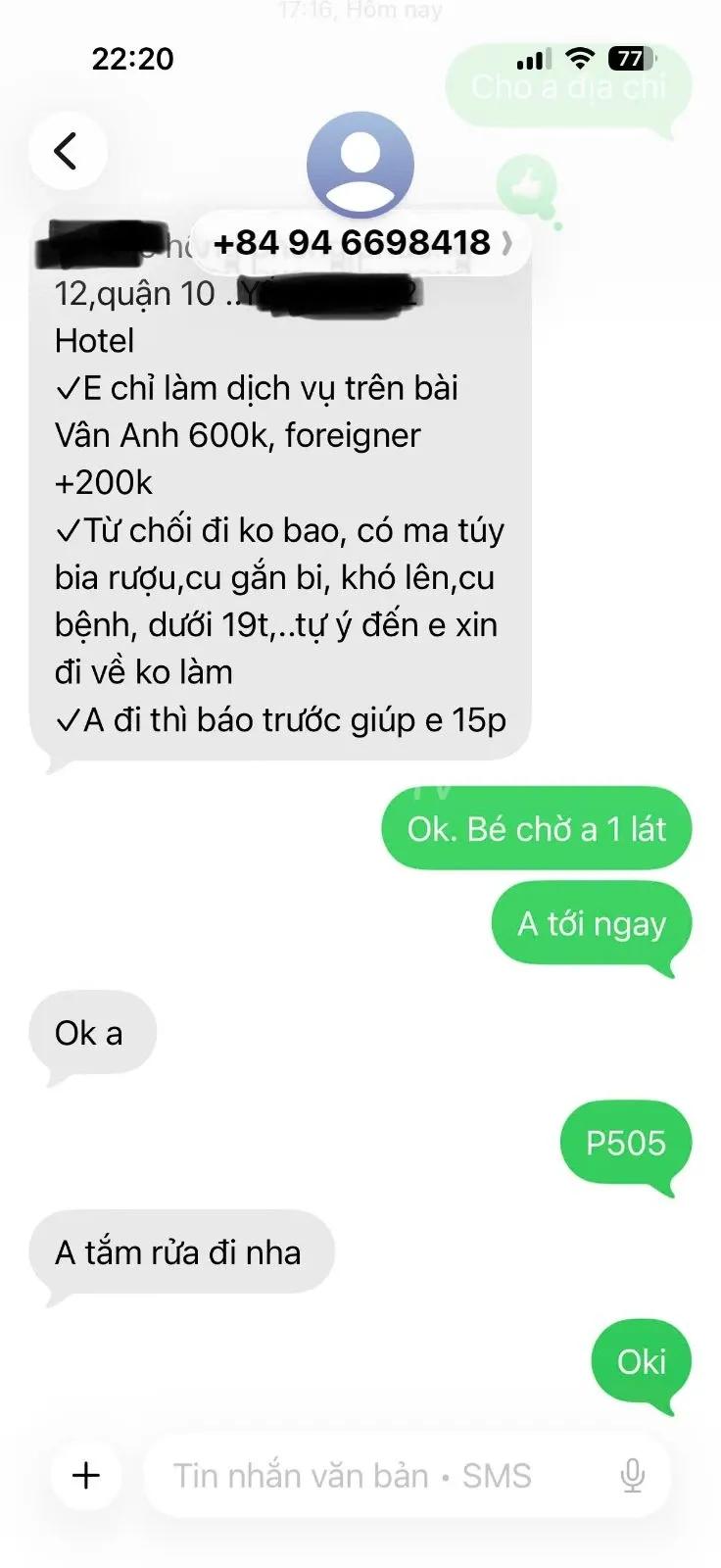The height and width of the screenshot is (1568, 721).
Task: Open the plus attachments menu
Action: [86, 1475]
